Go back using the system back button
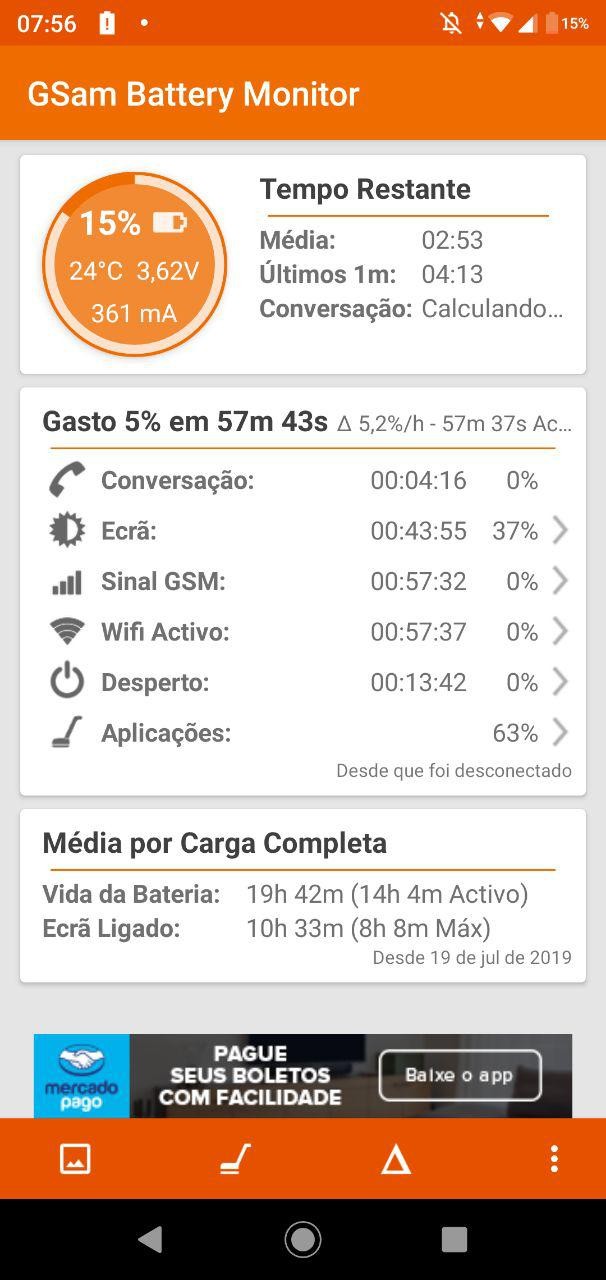606x1280 pixels. click(150, 1240)
